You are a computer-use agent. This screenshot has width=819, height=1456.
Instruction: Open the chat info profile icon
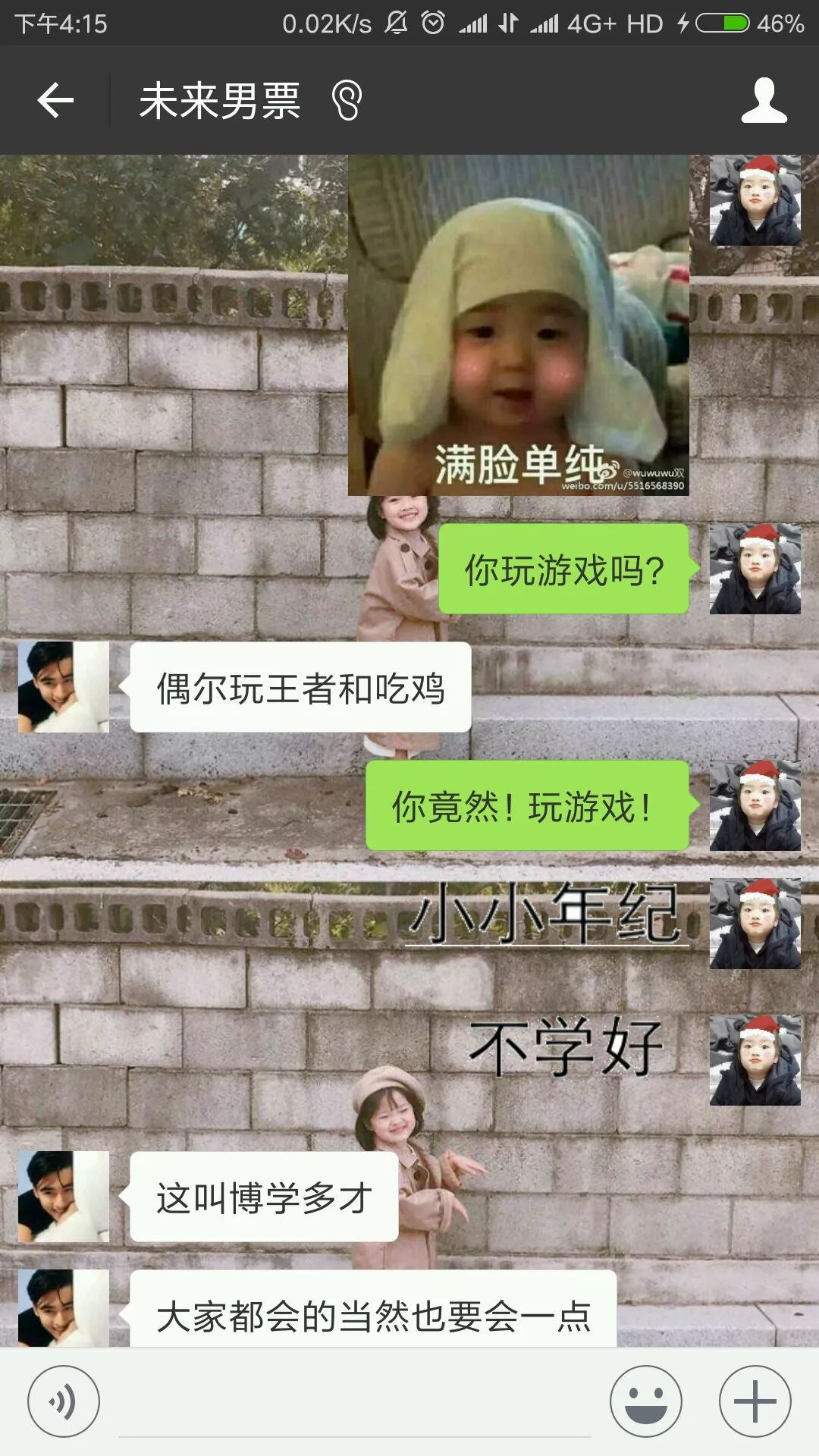coord(764,100)
